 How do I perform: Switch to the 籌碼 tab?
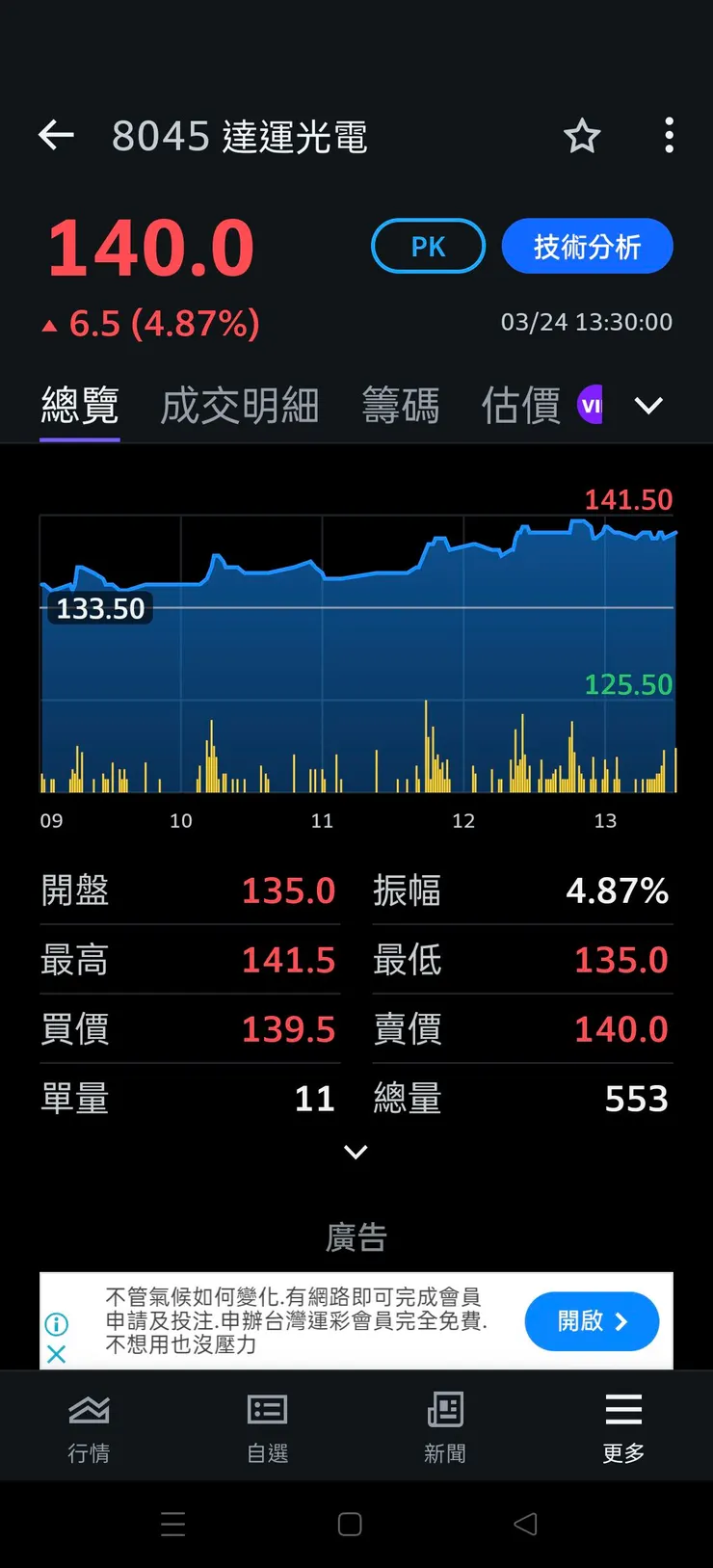(x=402, y=405)
